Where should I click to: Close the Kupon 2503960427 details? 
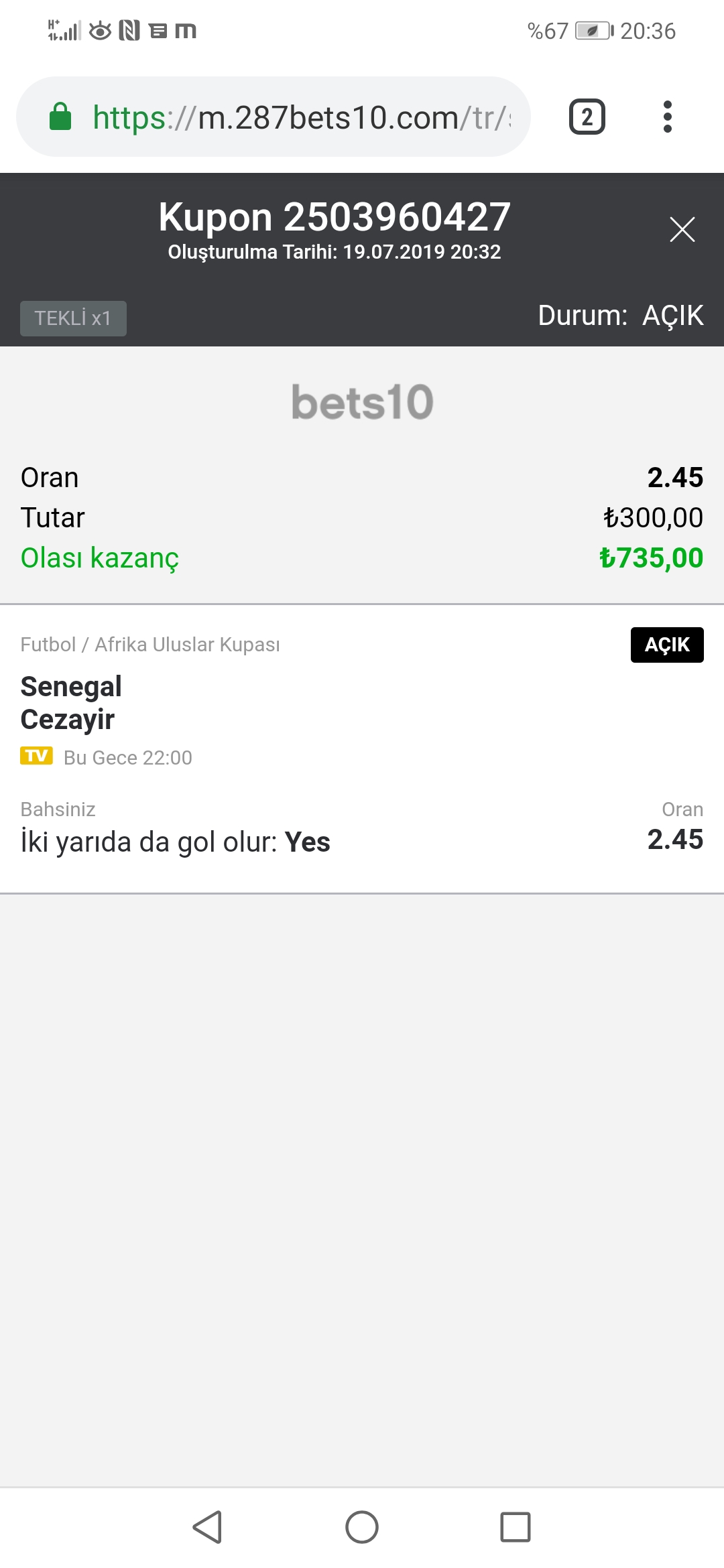pos(682,230)
